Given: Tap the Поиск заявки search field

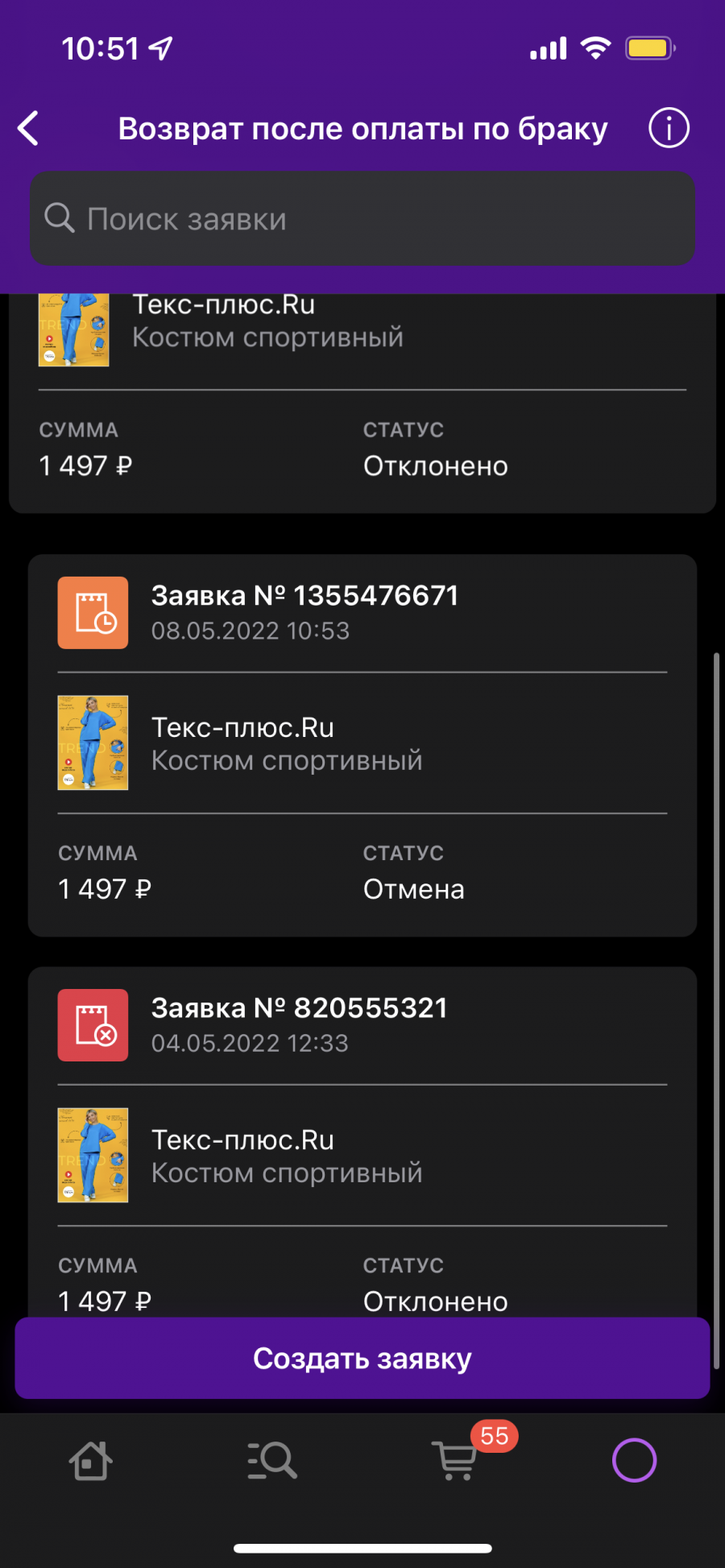Looking at the screenshot, I should tap(362, 219).
